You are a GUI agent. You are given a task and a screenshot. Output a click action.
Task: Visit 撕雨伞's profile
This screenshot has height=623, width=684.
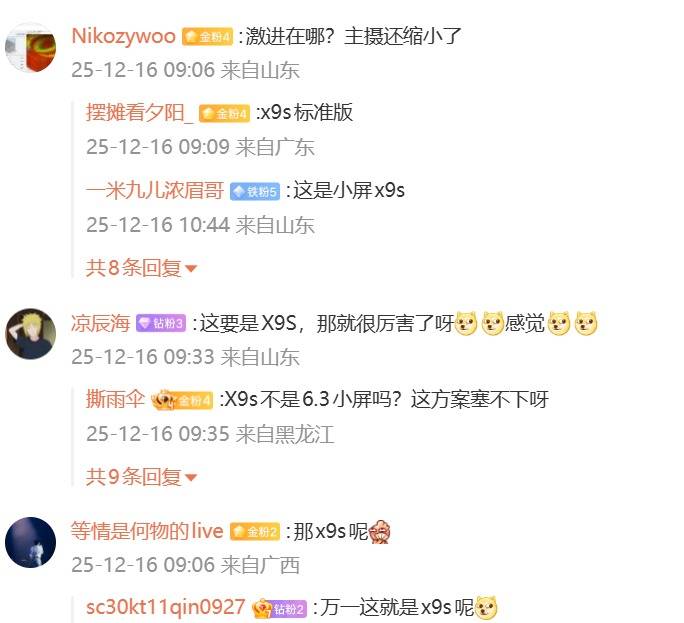point(115,399)
